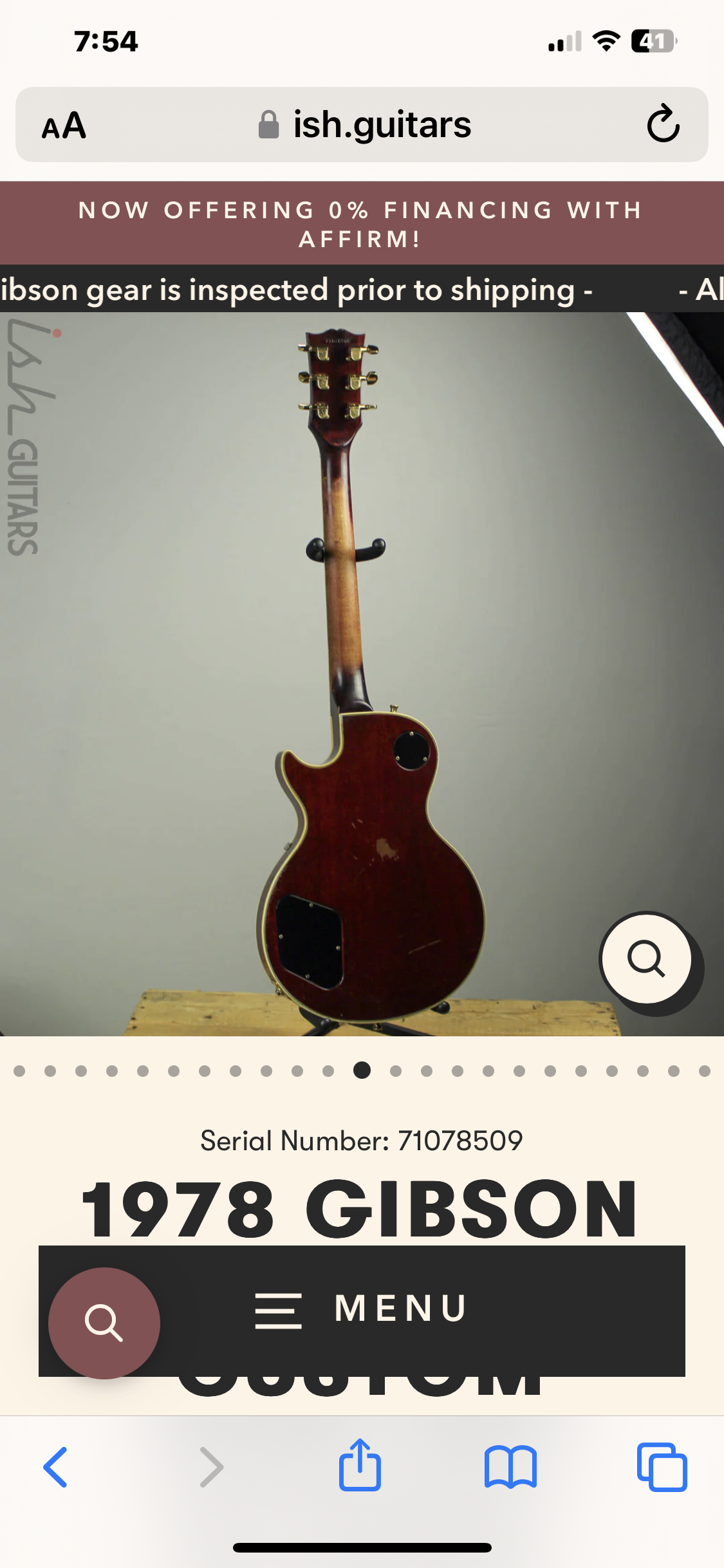724x1568 pixels.
Task: Open Safari bookmarks
Action: [510, 1467]
